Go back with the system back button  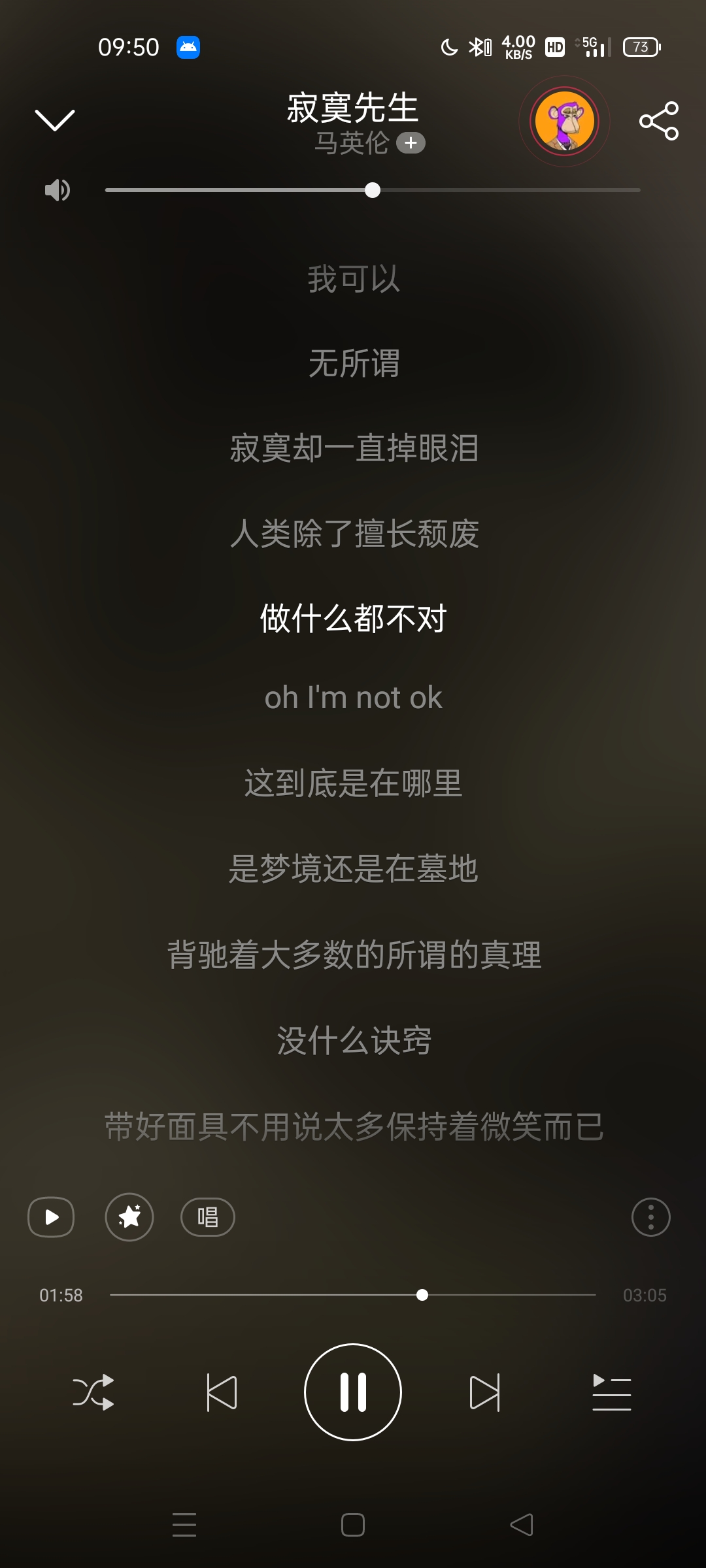click(522, 1525)
